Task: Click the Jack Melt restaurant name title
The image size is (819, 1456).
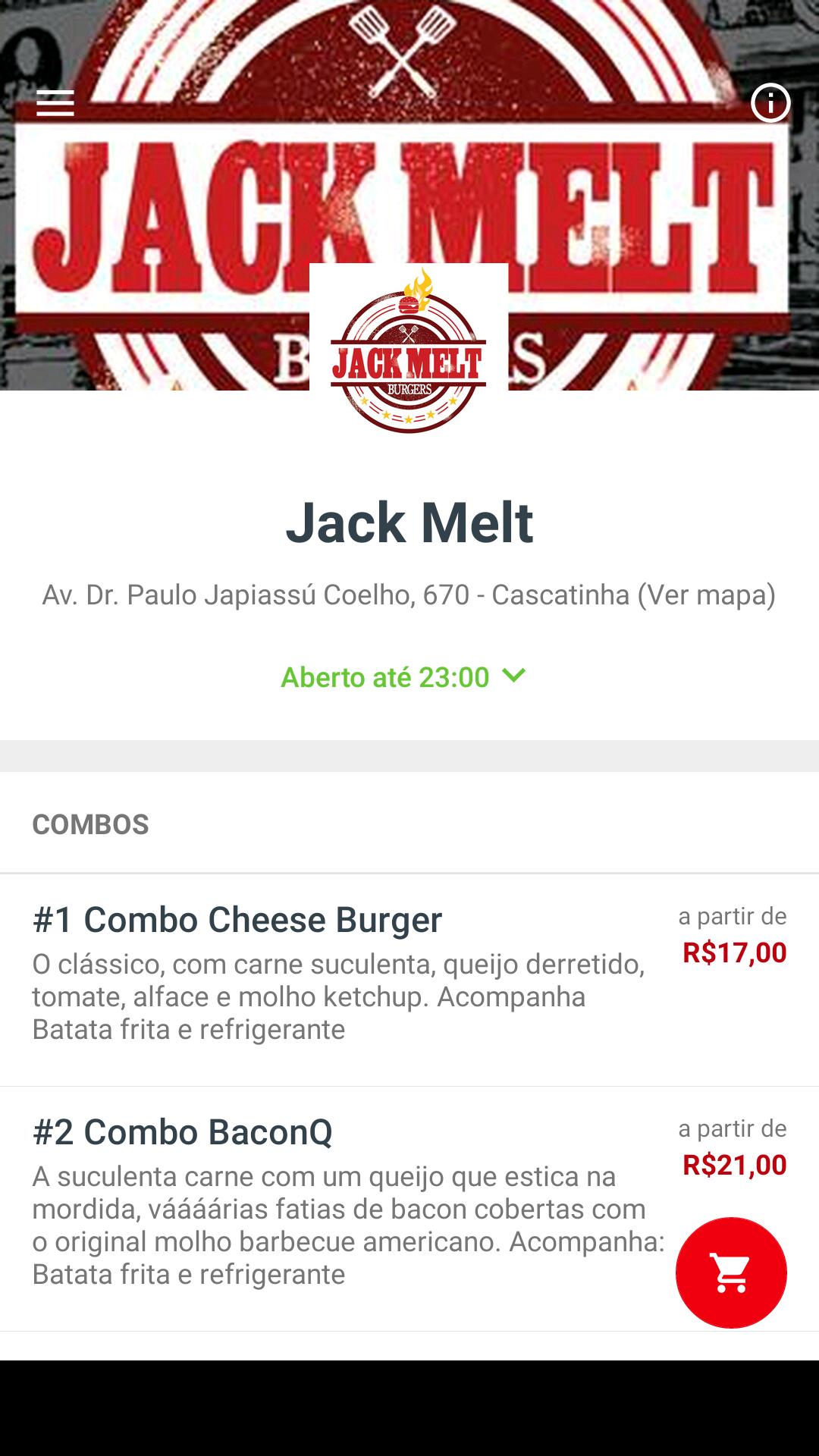Action: pyautogui.click(x=409, y=523)
